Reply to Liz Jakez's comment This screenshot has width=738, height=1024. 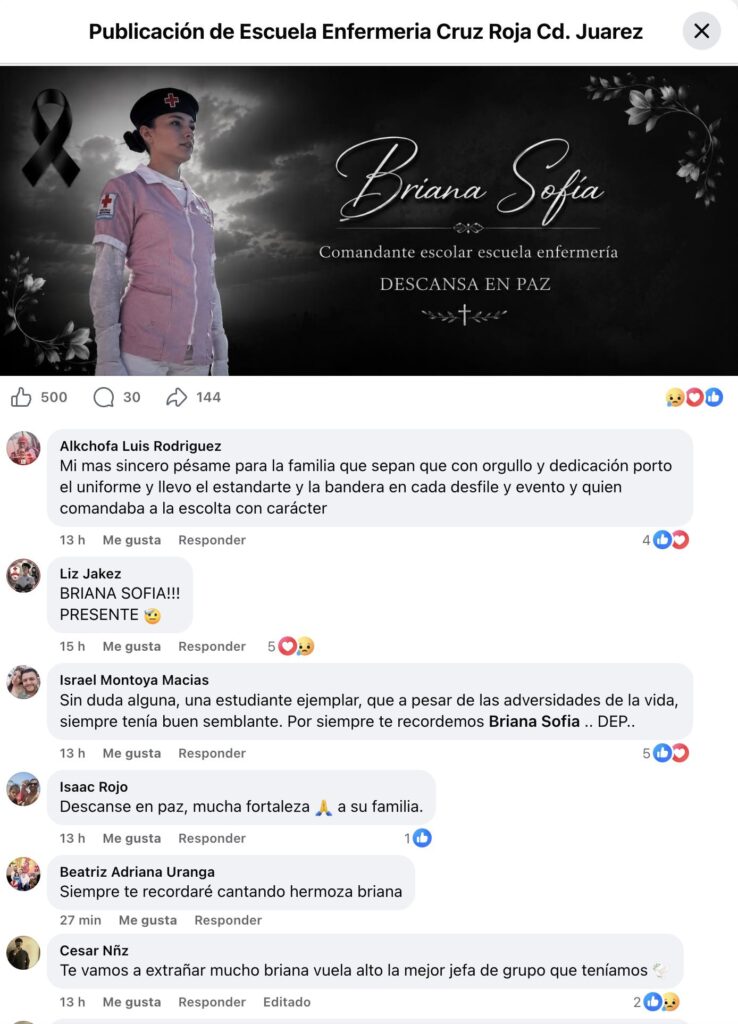click(212, 647)
